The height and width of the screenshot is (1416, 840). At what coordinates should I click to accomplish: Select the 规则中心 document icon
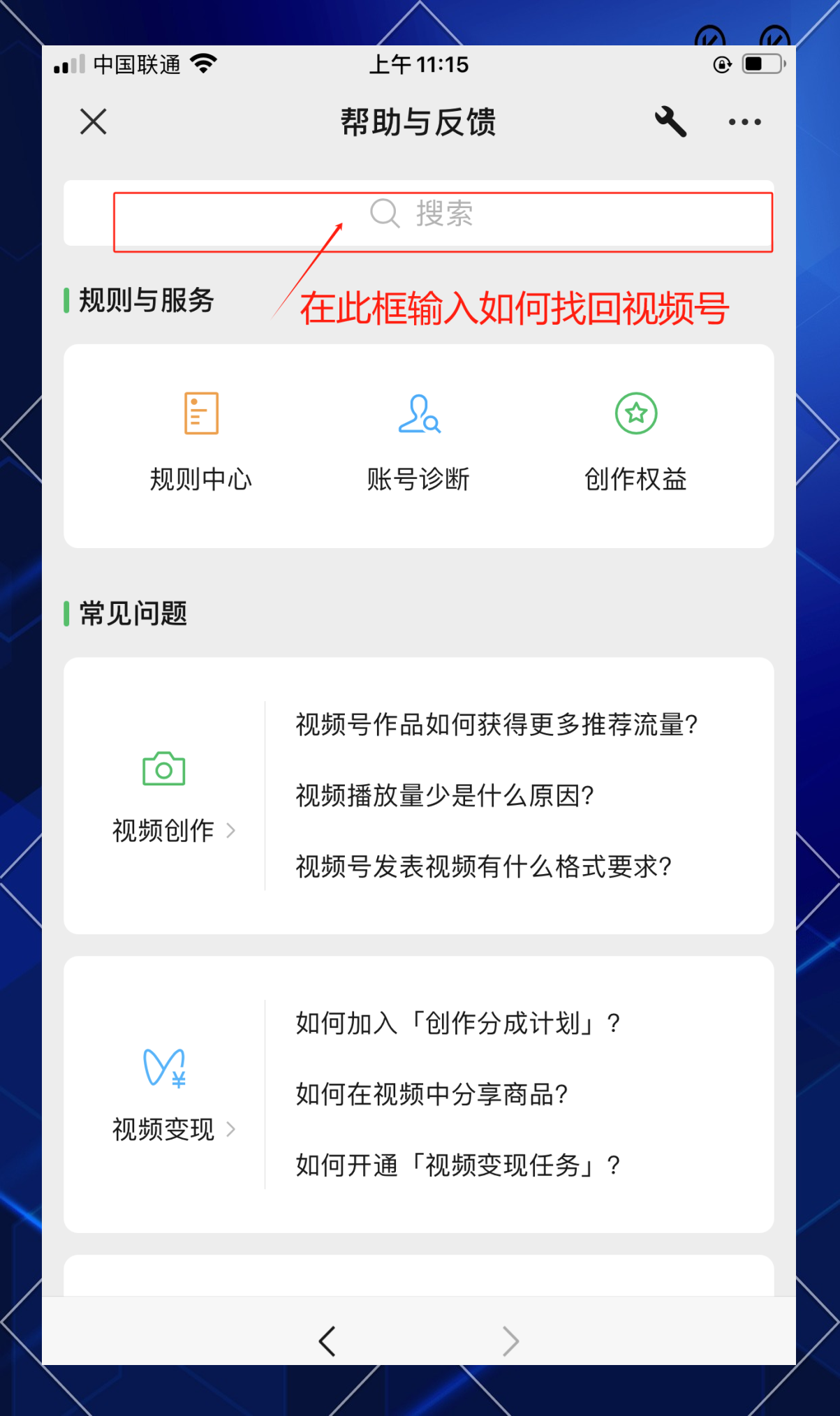coord(201,413)
